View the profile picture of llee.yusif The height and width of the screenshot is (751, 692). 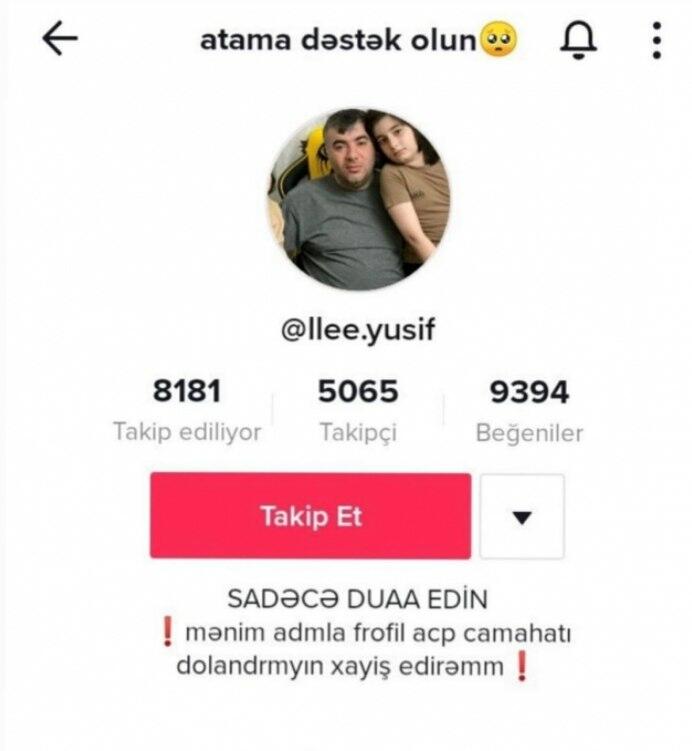coord(358,200)
